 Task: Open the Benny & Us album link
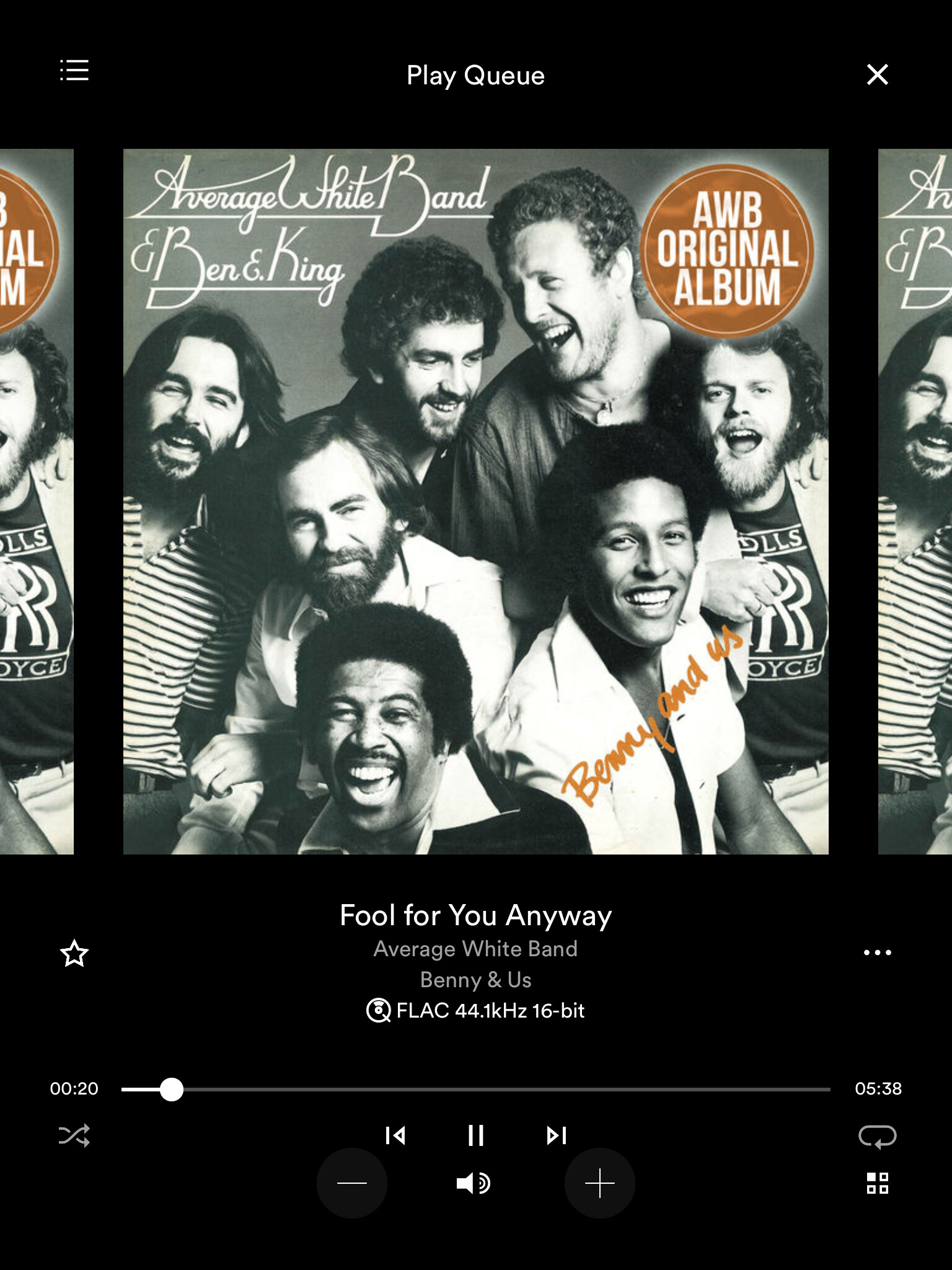point(476,980)
